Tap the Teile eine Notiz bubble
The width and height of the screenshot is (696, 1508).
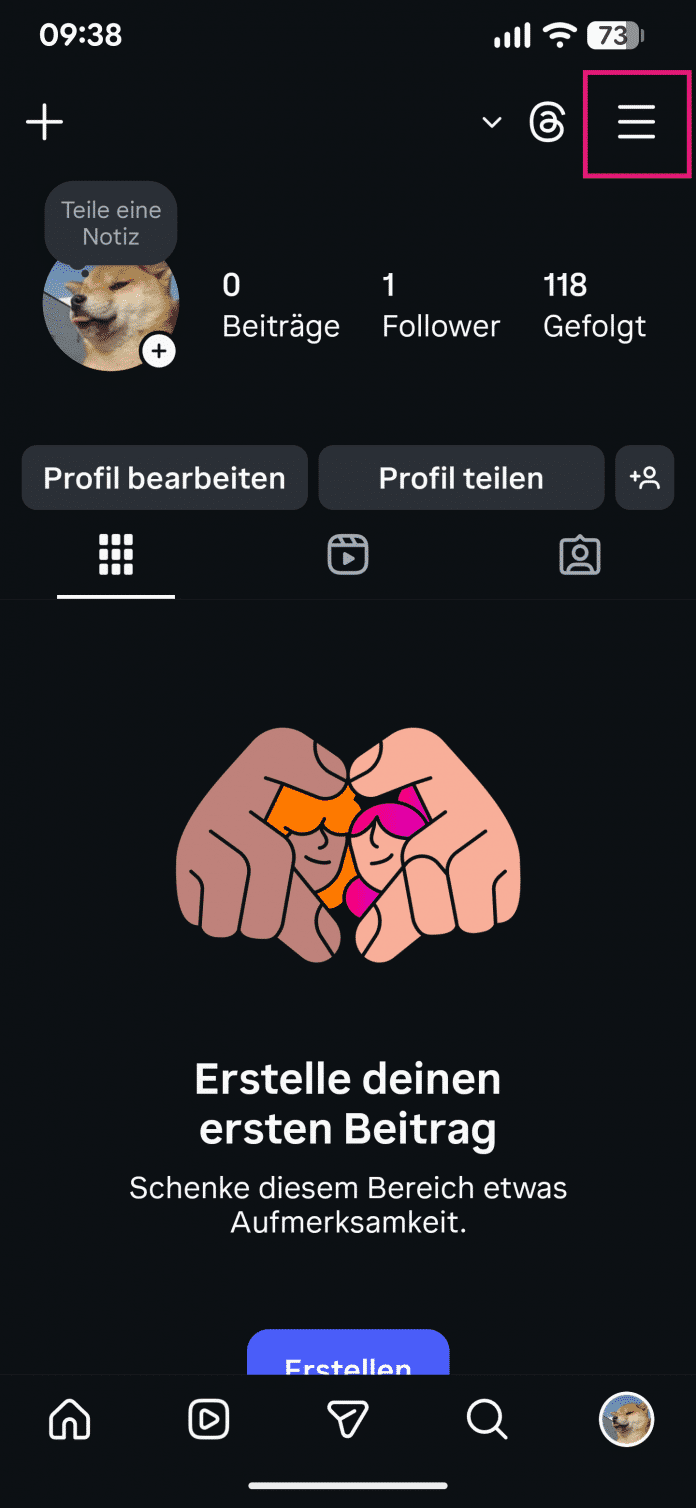[x=111, y=223]
